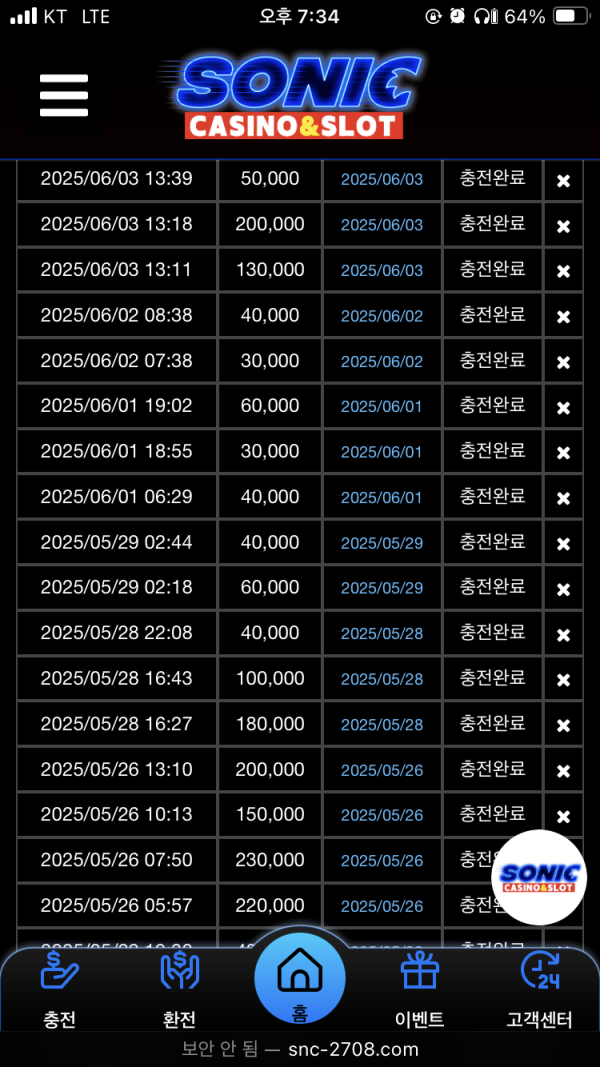Remove the 2025/05/28 16:43 row

point(563,680)
